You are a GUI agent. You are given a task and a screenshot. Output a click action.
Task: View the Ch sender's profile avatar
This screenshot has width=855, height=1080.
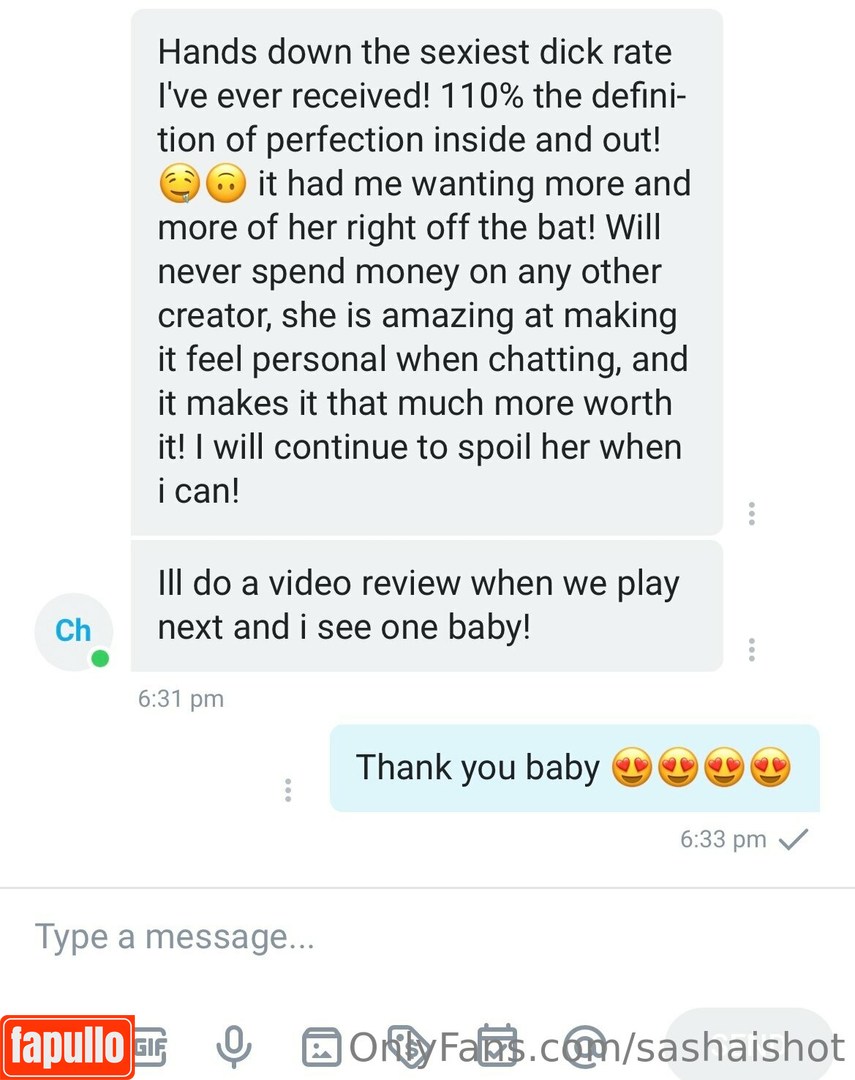click(x=73, y=631)
